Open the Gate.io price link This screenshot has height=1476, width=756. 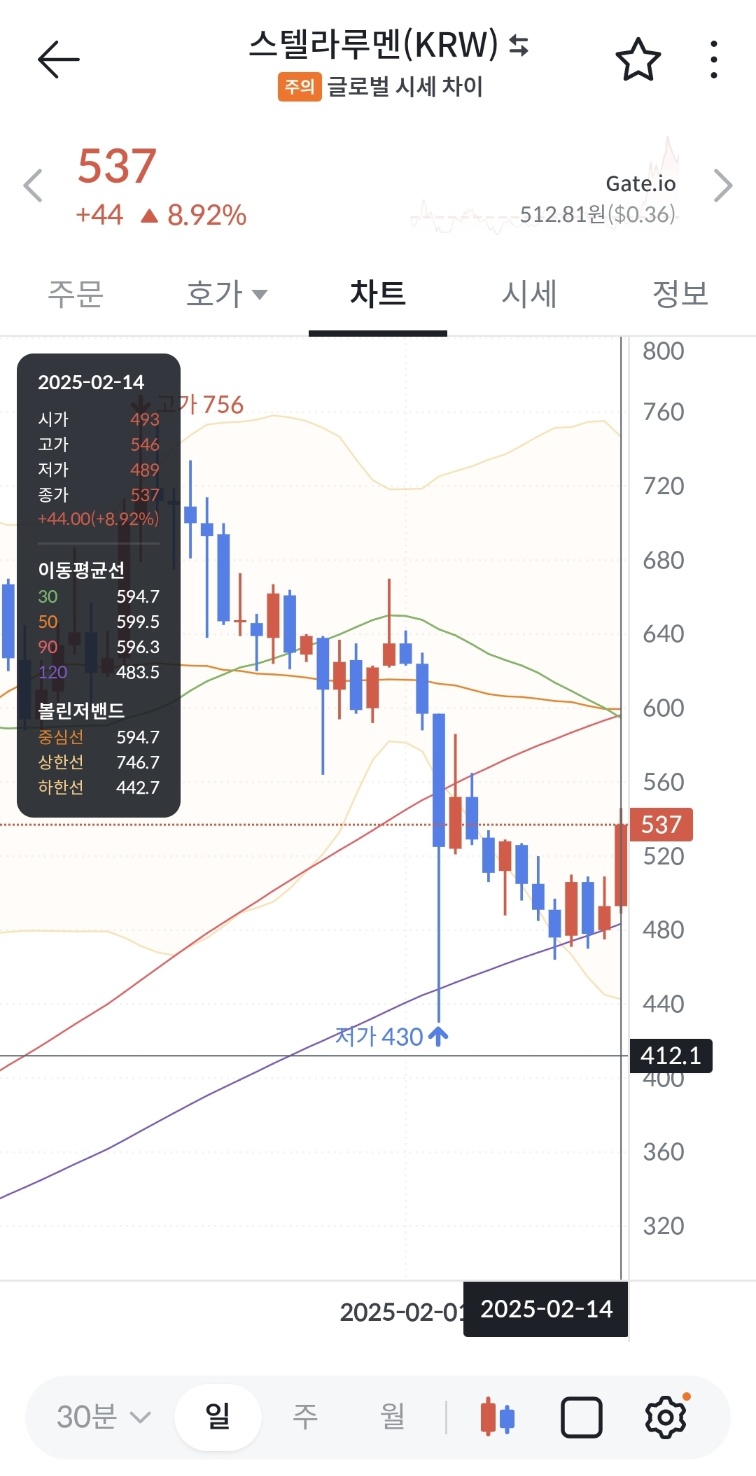click(641, 184)
